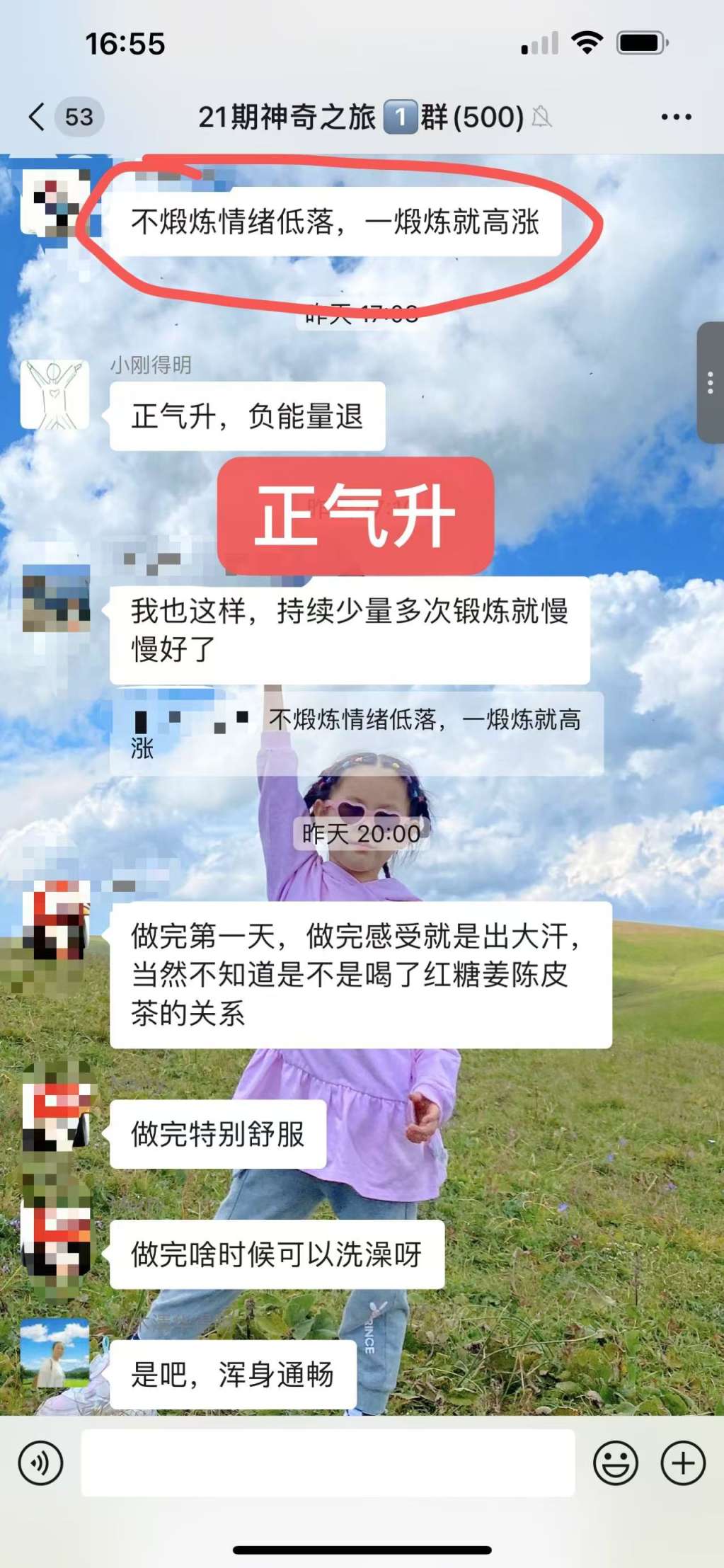Viewport: 724px width, 1568px height.
Task: Open avatar beside "做完啥时候可以洗澡呀"
Action: [55, 1235]
